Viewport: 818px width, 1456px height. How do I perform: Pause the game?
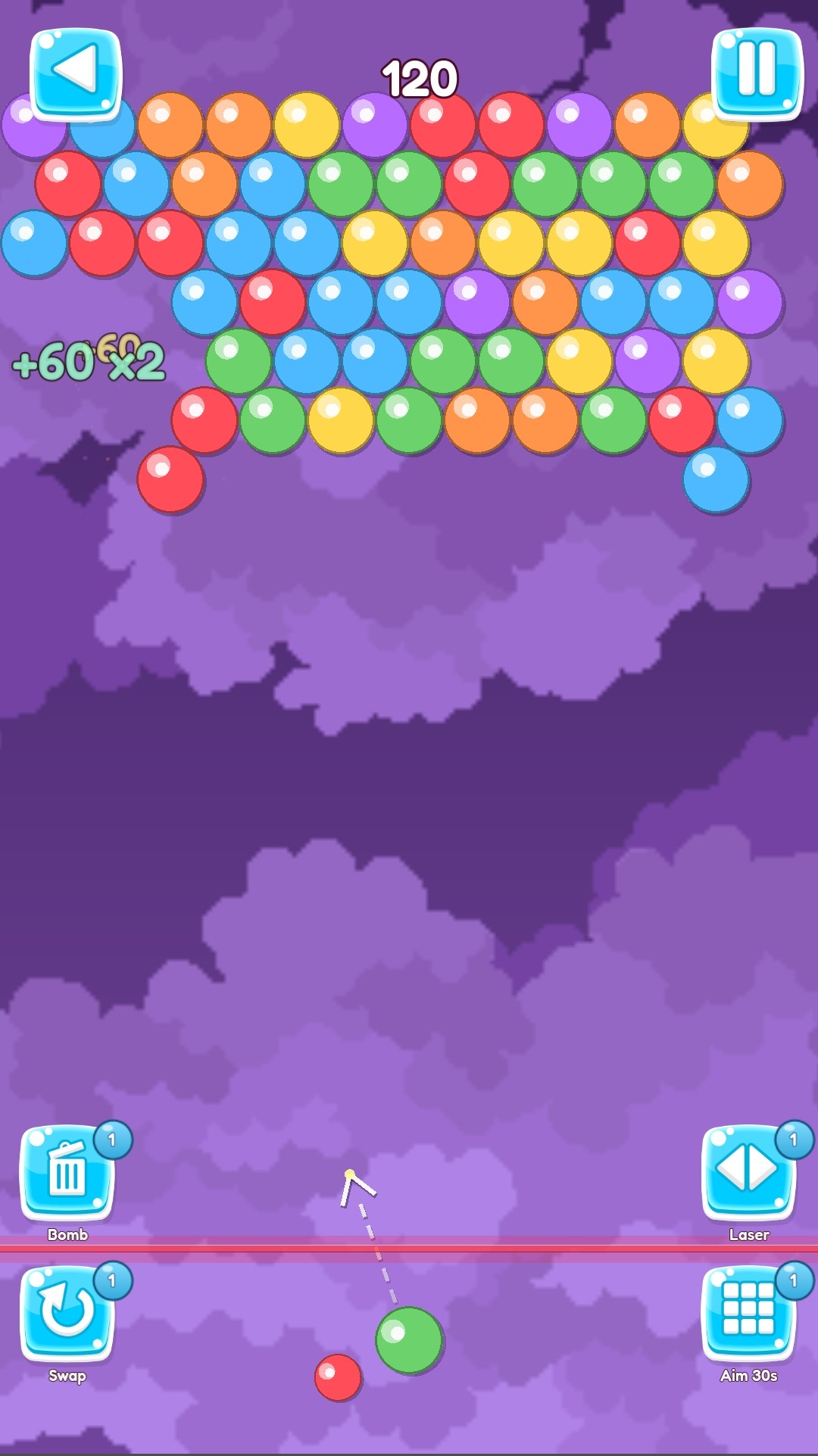(x=757, y=72)
